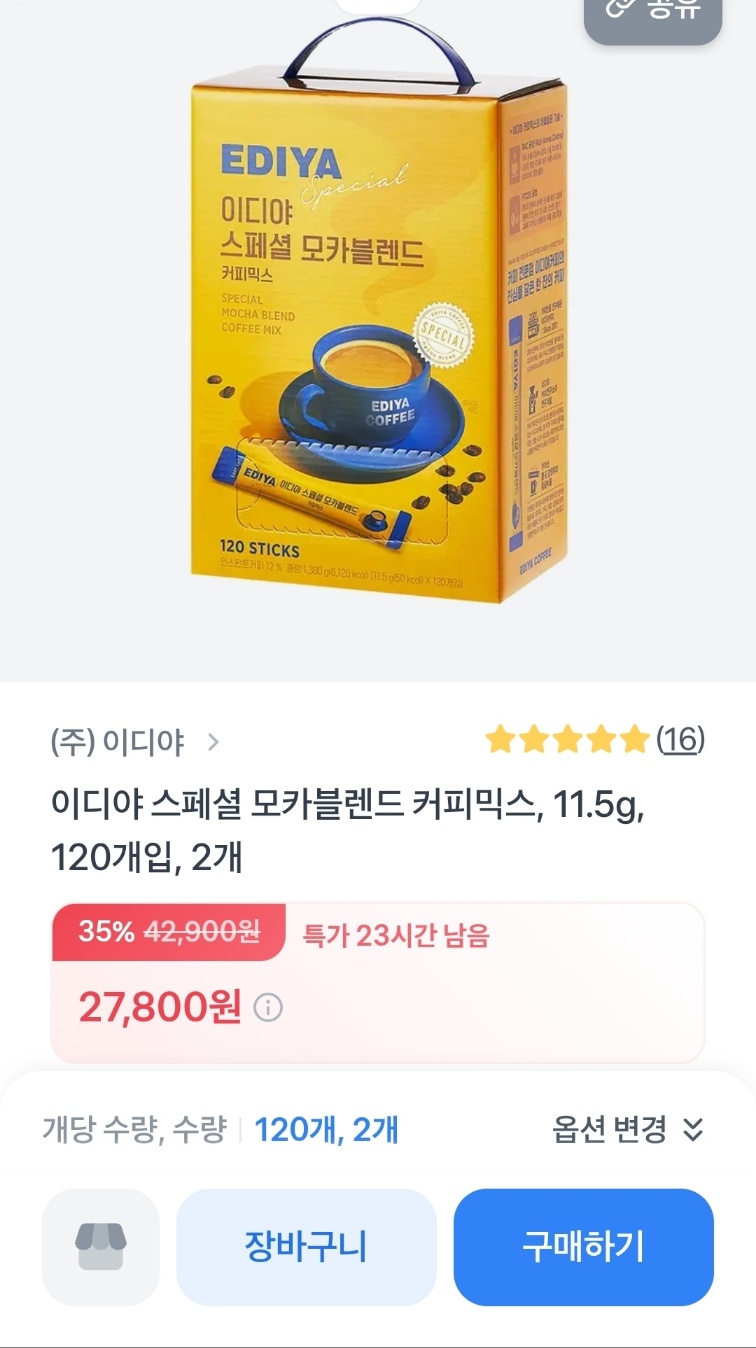Open the 16 reviews link
Screen dimensions: 756x1348
680,740
